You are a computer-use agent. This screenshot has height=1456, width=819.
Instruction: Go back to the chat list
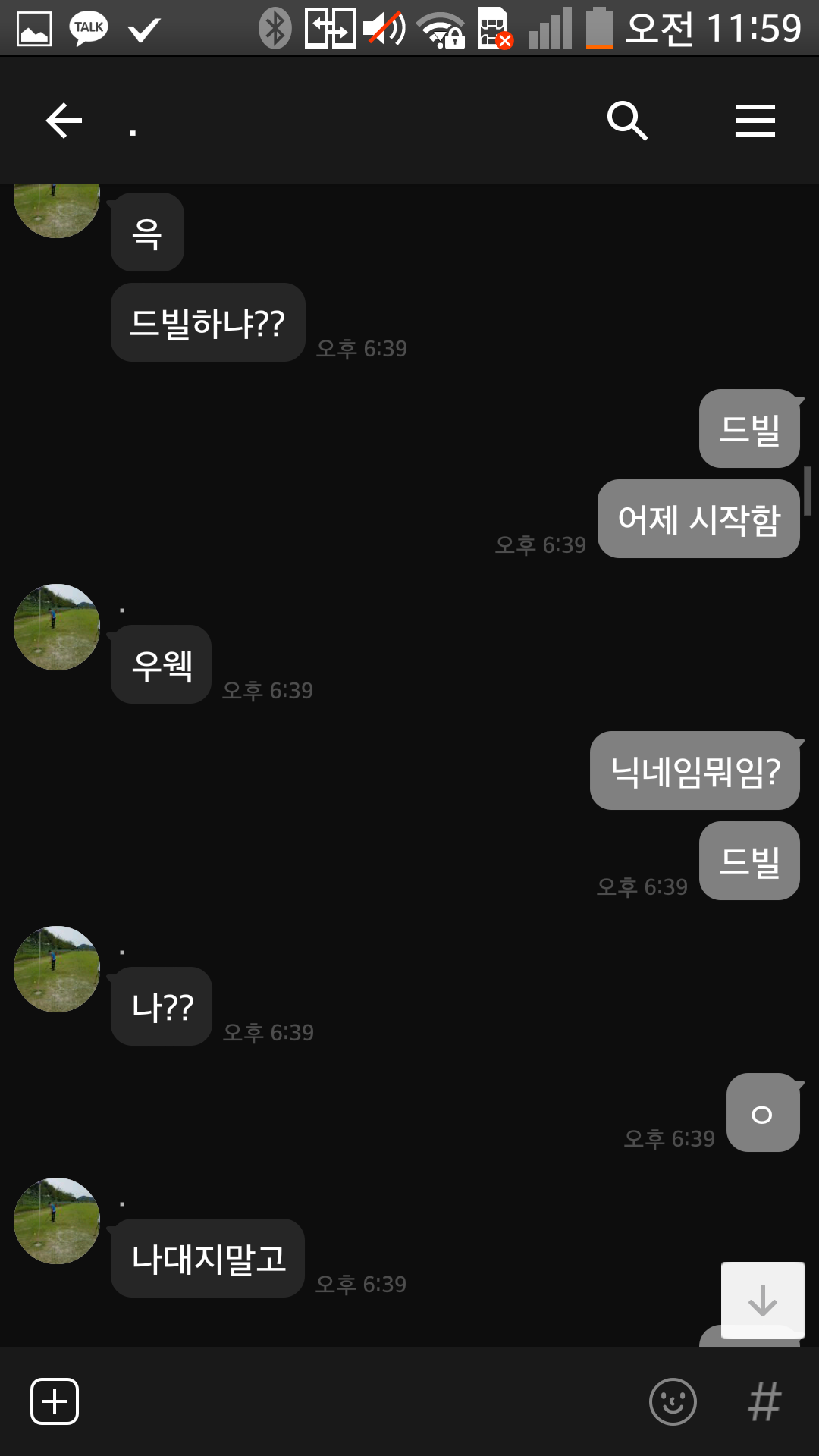pos(64,121)
